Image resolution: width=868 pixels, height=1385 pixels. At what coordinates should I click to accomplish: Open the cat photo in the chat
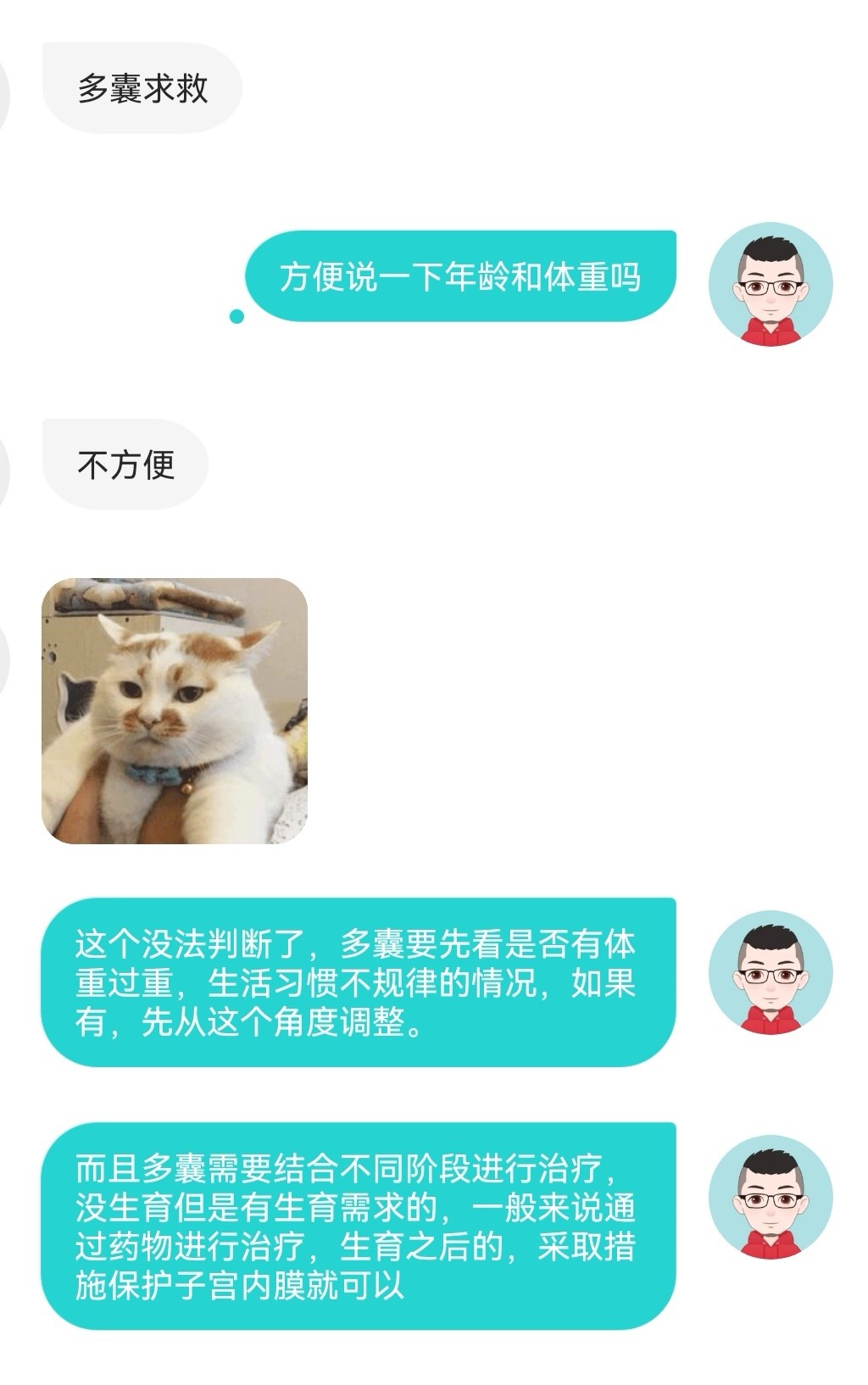pos(174,710)
